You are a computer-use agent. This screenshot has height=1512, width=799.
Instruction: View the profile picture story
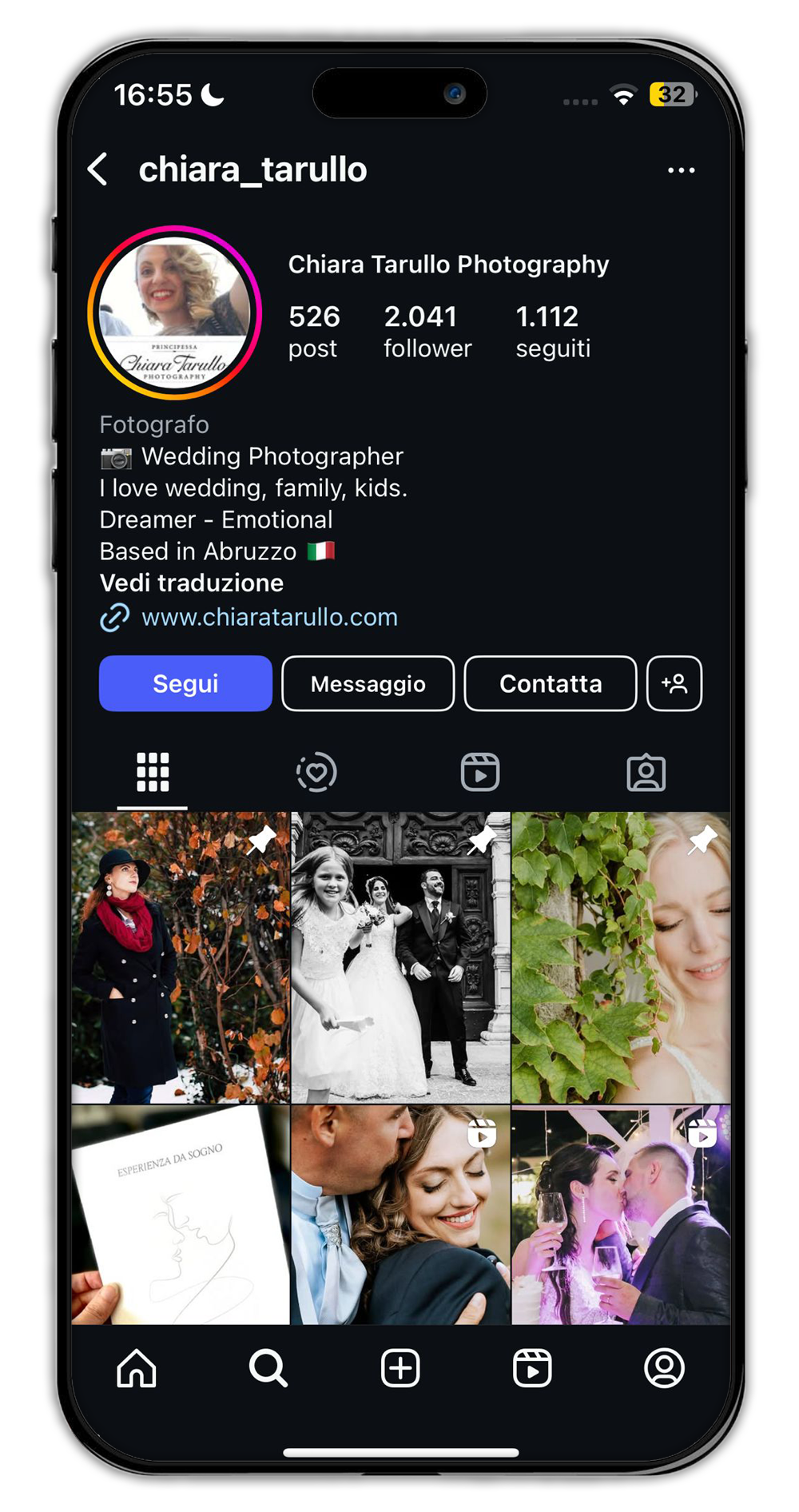(x=174, y=312)
